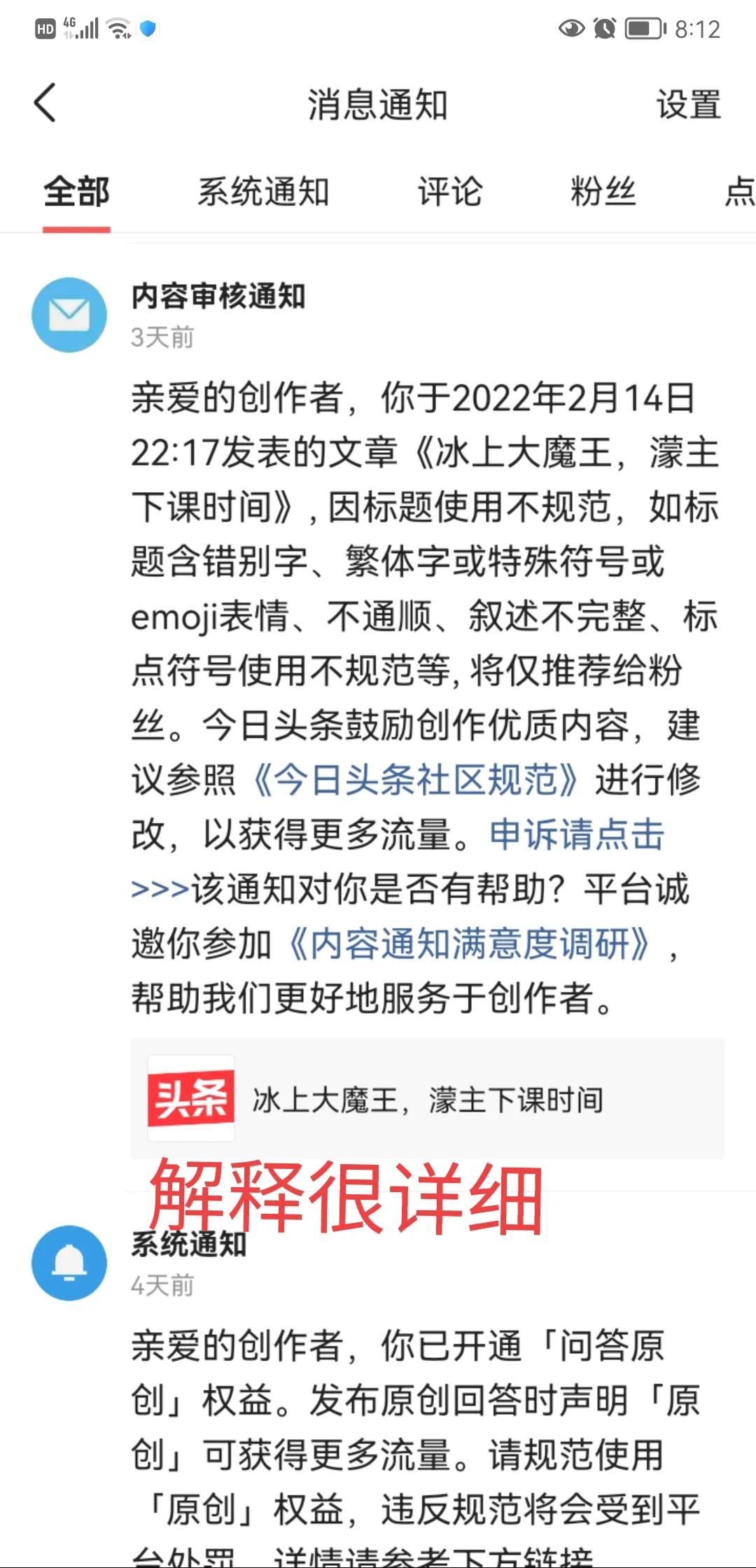Open the 内容审核通知 message
Screen dimensions: 756x1568
pos(218,297)
